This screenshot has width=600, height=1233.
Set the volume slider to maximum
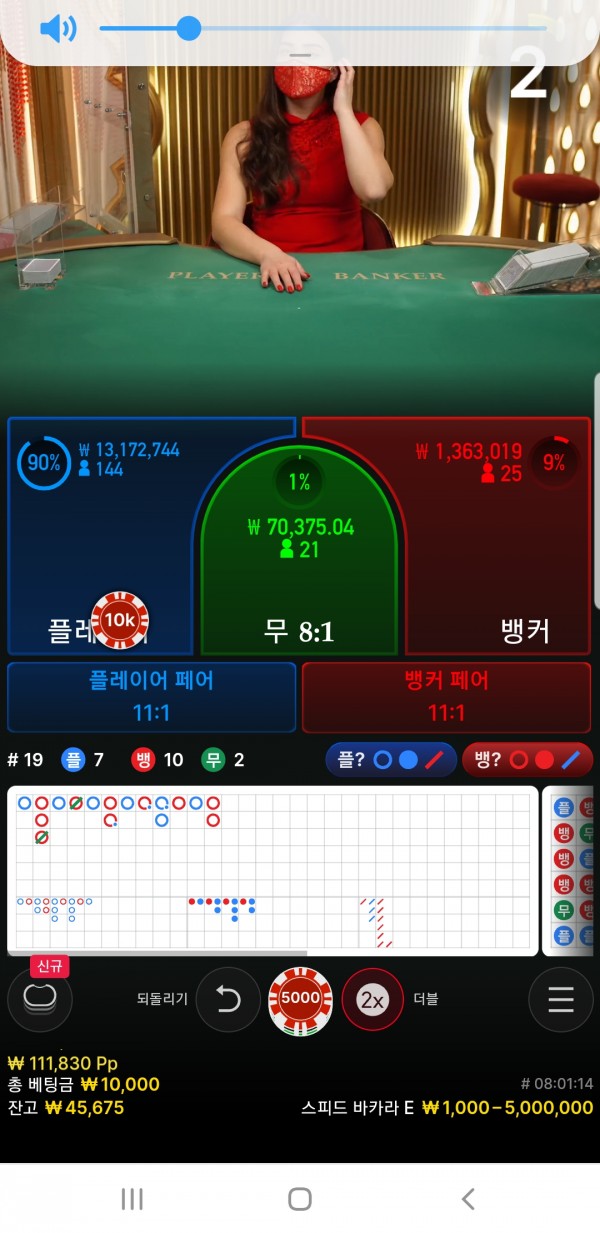point(546,29)
